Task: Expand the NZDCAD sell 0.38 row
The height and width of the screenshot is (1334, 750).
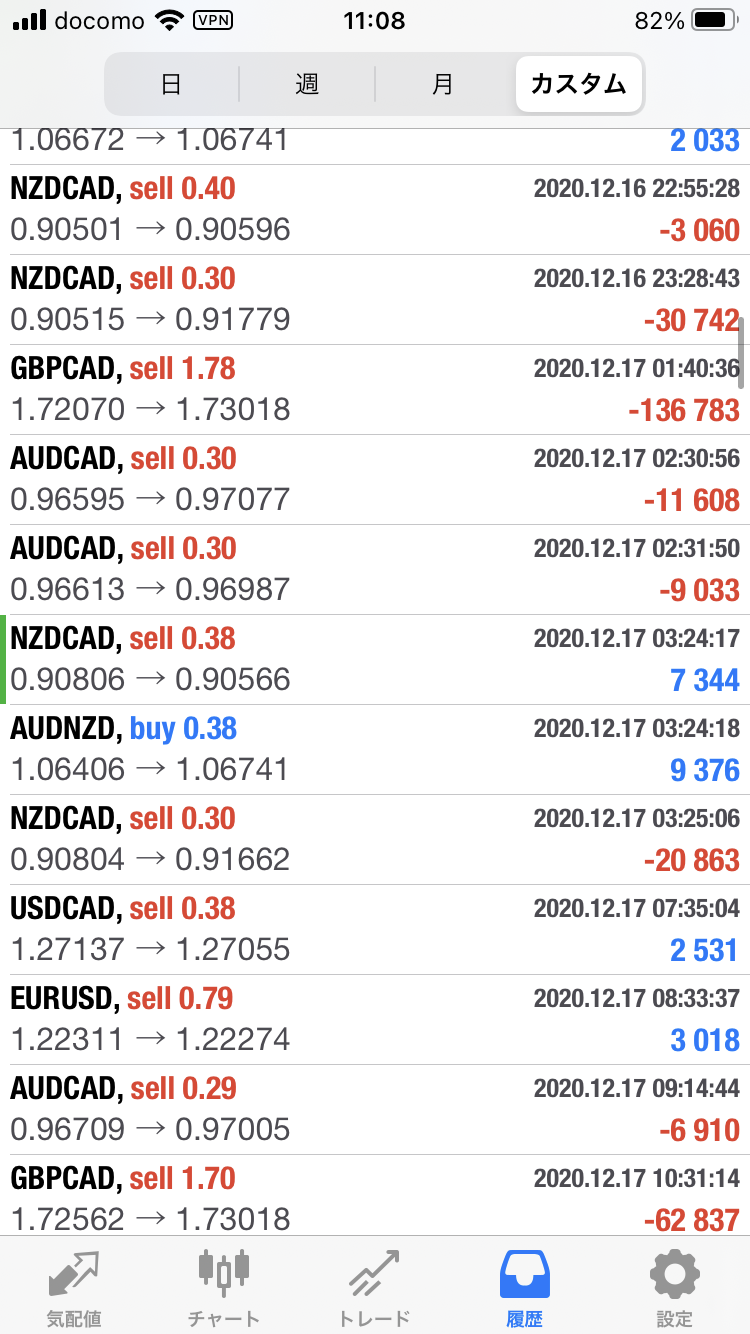Action: click(375, 660)
